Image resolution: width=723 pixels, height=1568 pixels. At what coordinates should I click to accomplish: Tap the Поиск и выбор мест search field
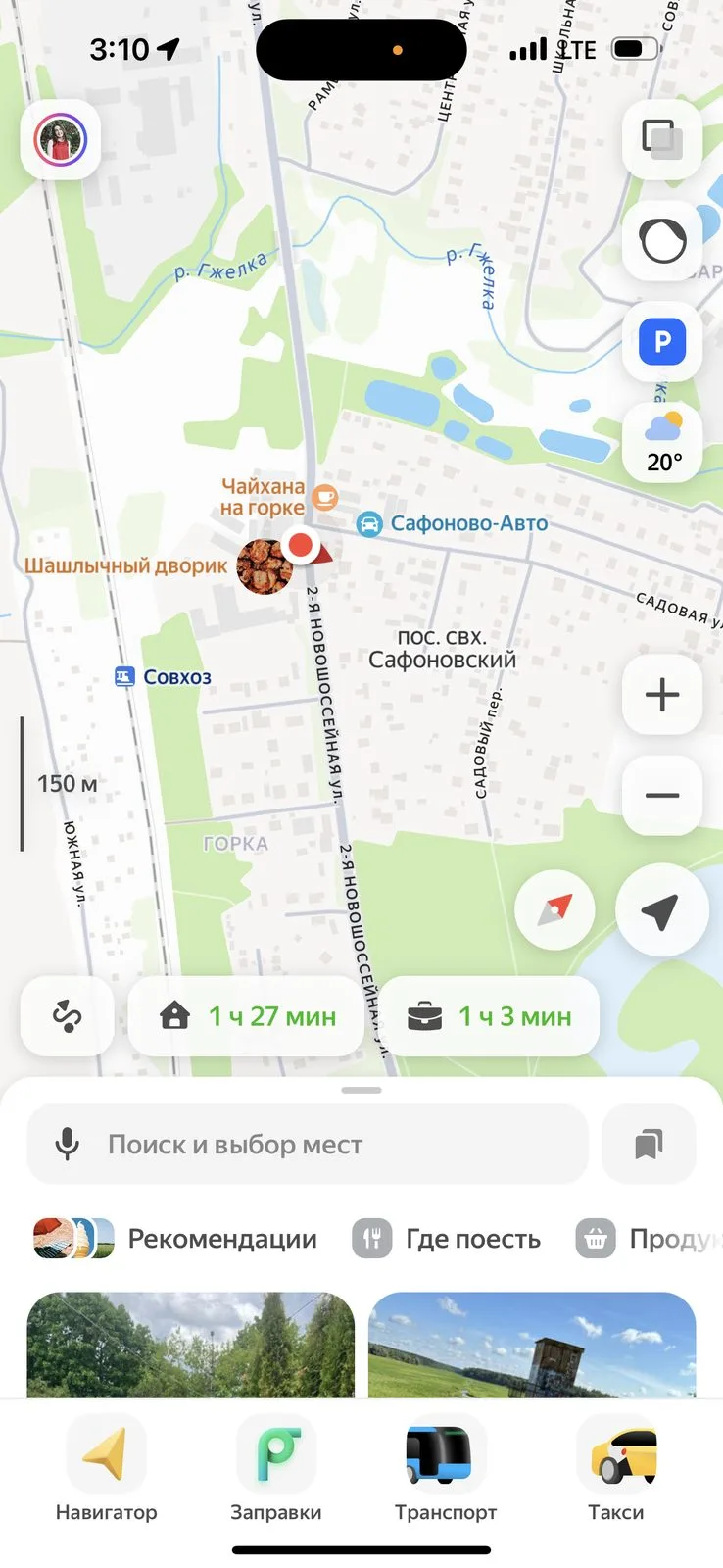[x=308, y=1144]
